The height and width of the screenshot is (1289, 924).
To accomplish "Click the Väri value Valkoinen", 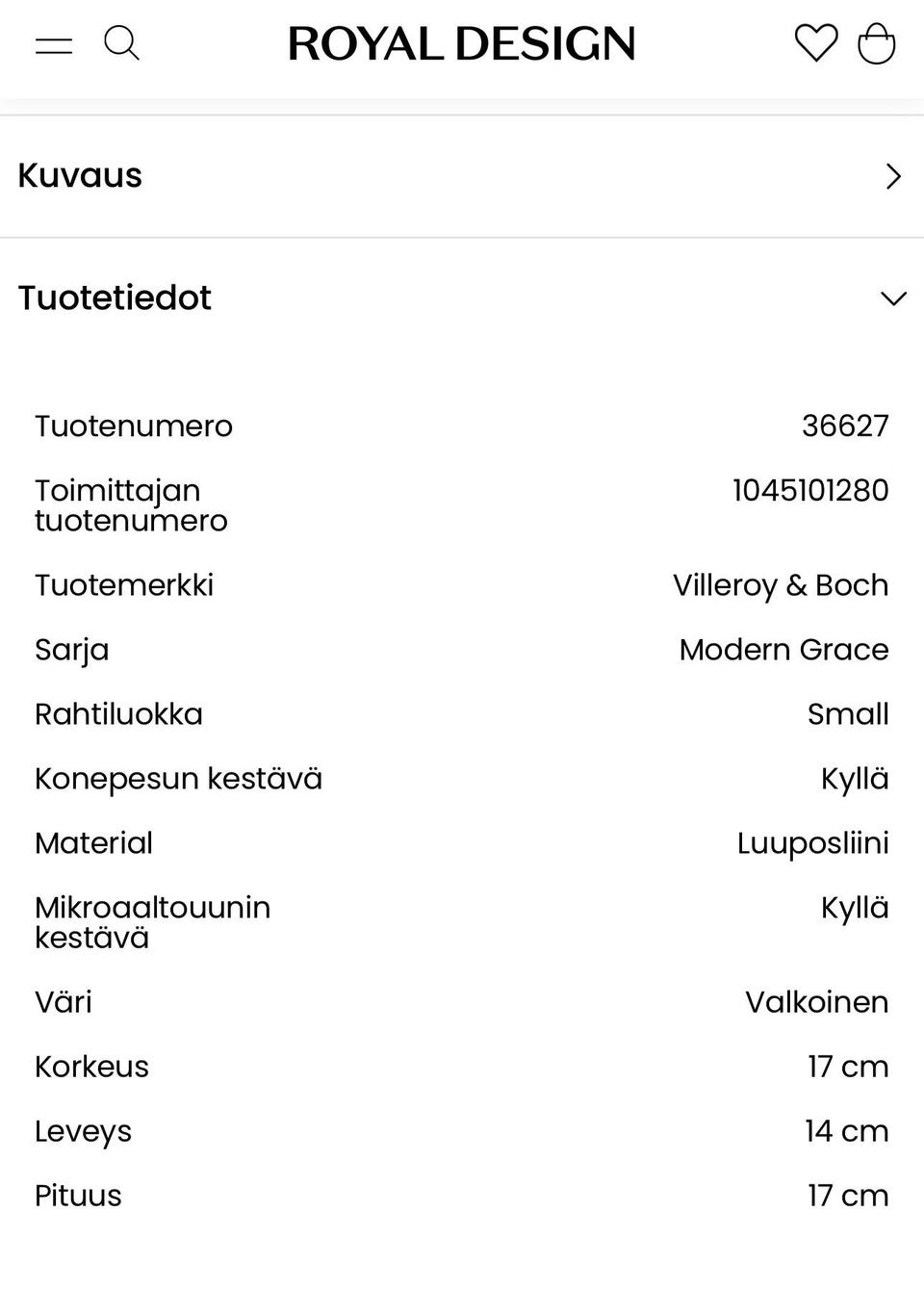I will coord(817,1002).
